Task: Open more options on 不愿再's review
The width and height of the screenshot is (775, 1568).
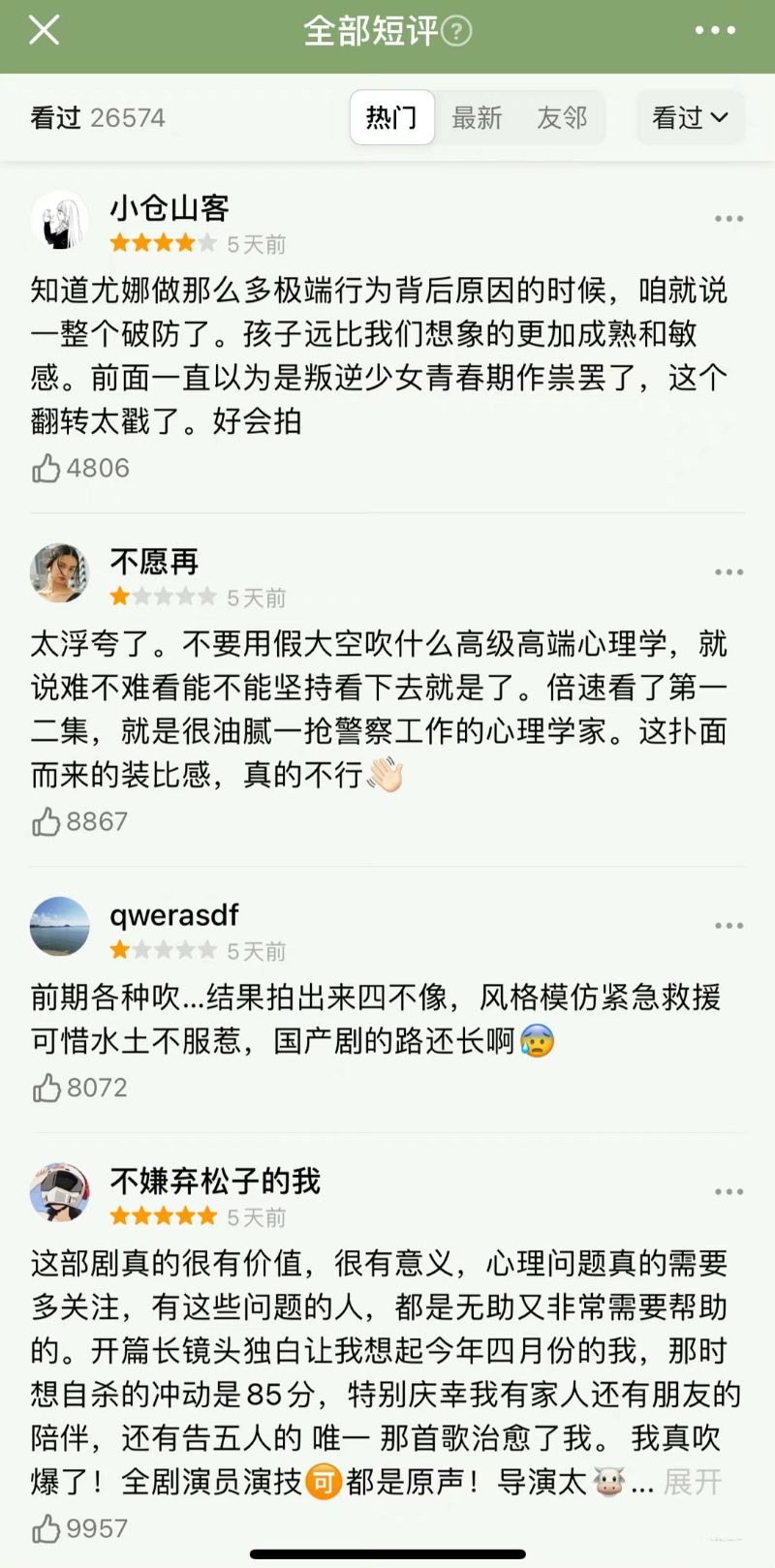Action: 728,572
